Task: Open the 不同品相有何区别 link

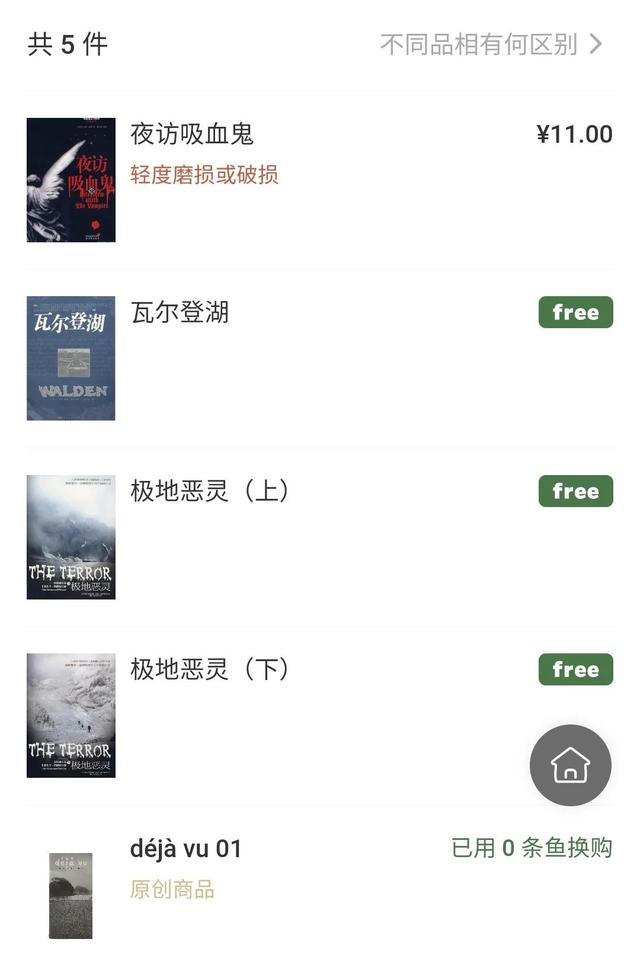Action: point(491,44)
